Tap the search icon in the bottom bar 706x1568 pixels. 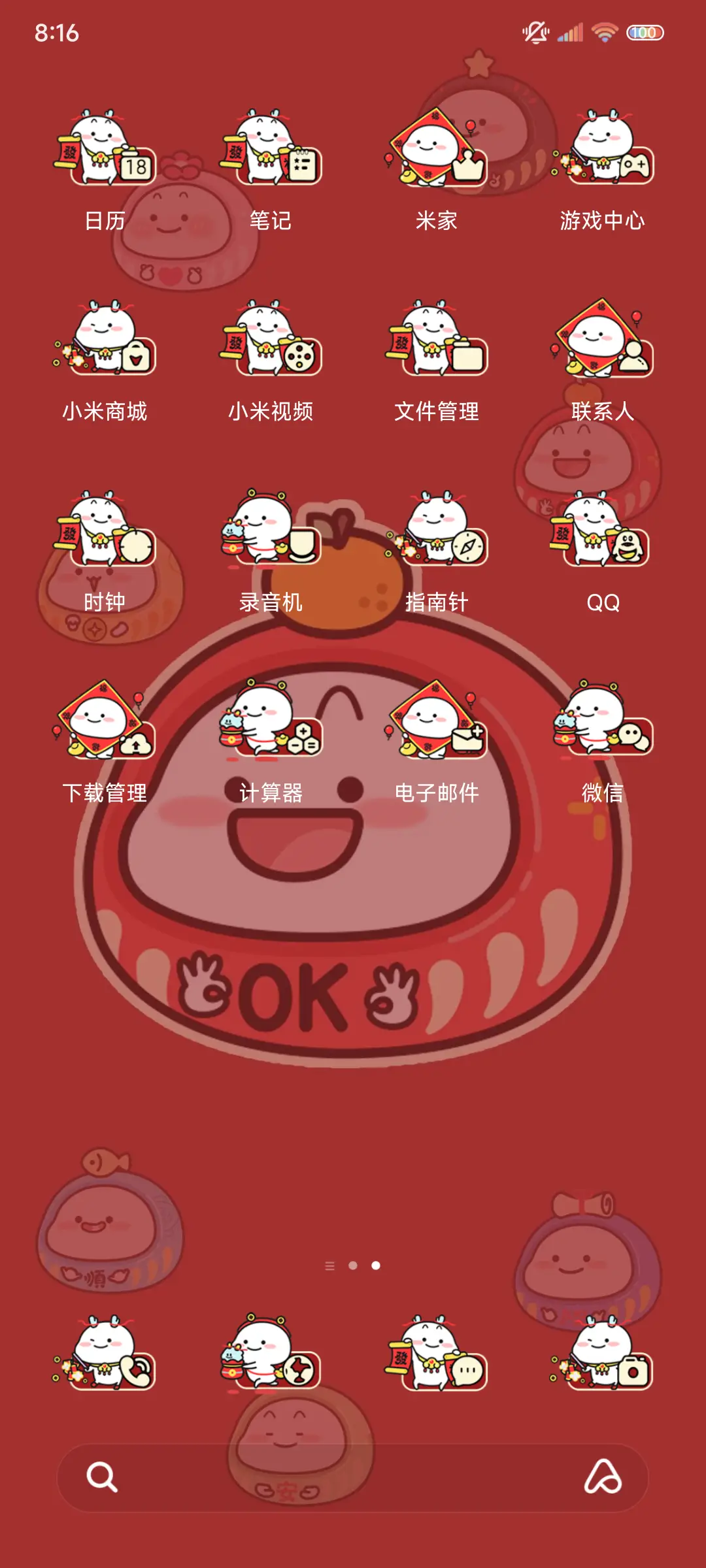coord(102,1477)
